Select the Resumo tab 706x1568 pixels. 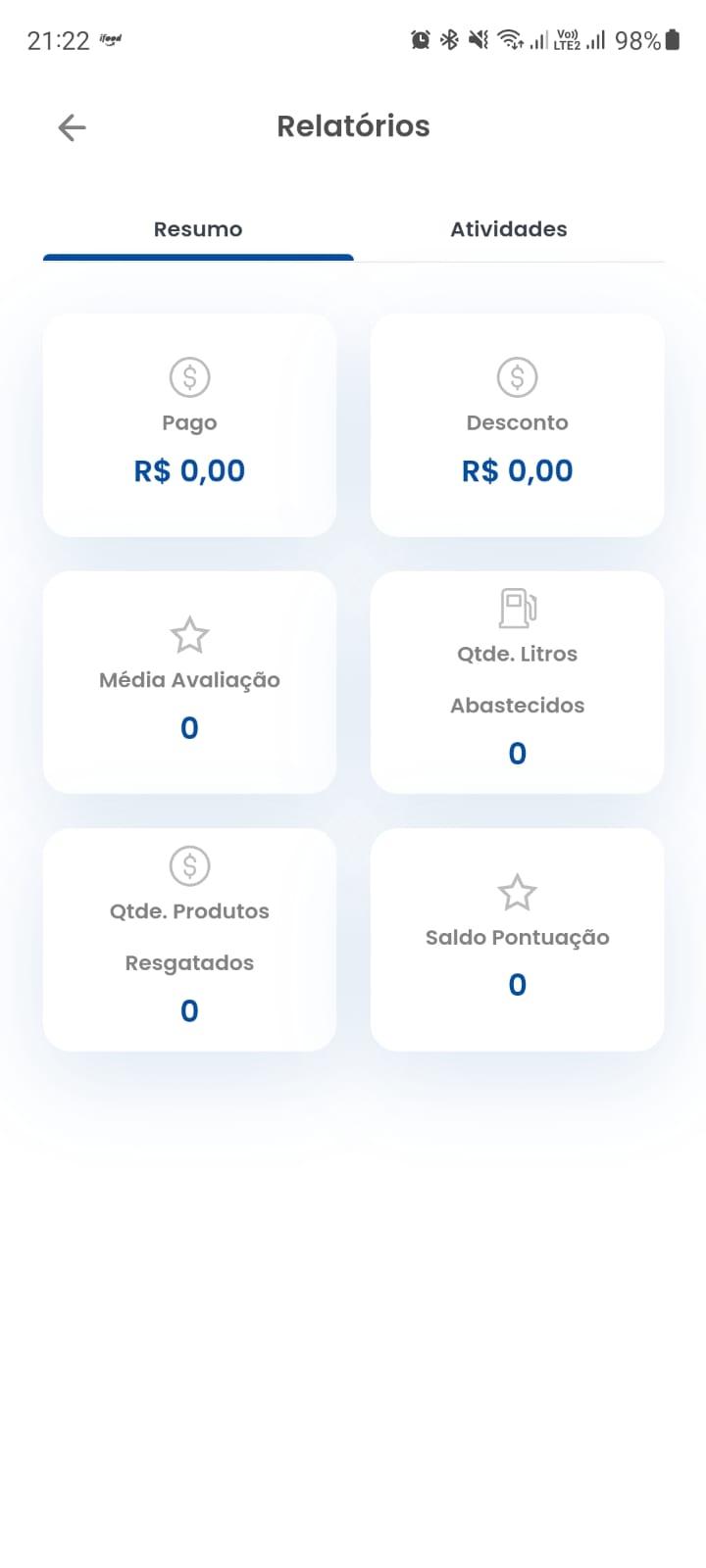click(198, 229)
